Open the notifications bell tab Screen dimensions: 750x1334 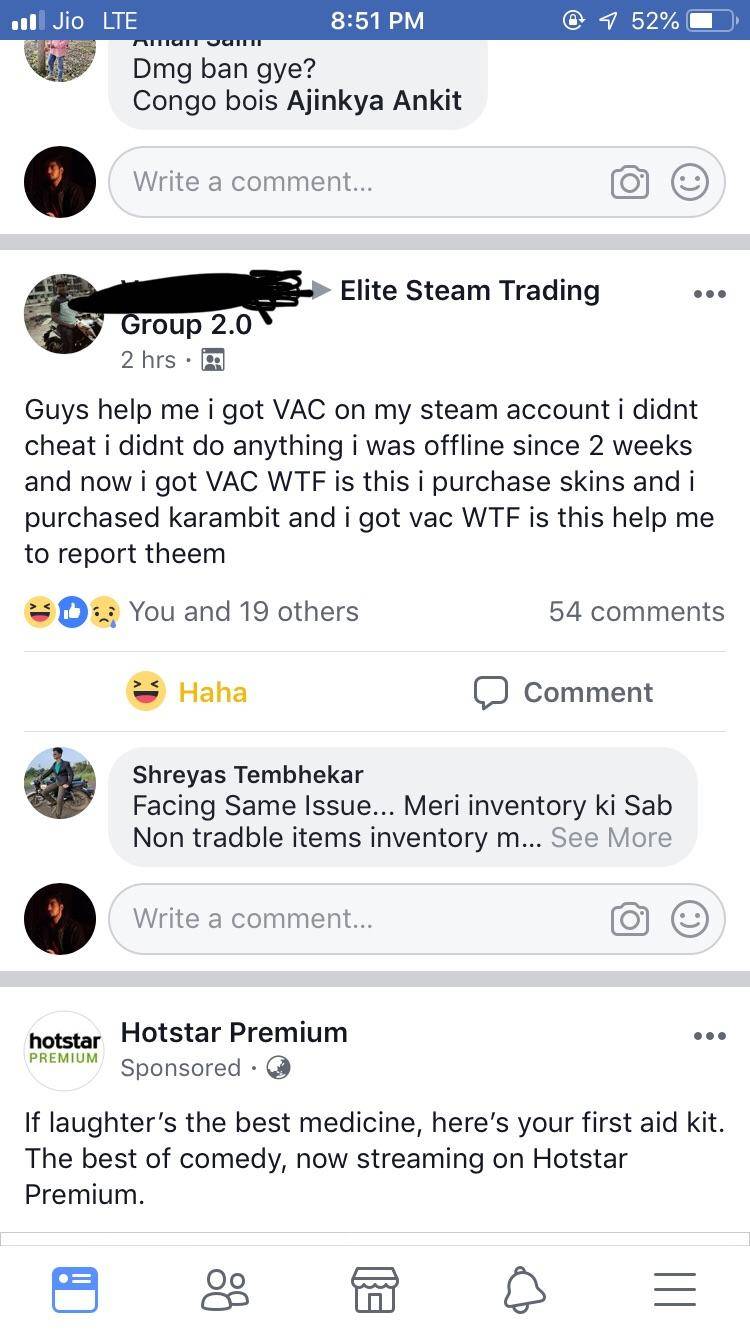tap(525, 1290)
